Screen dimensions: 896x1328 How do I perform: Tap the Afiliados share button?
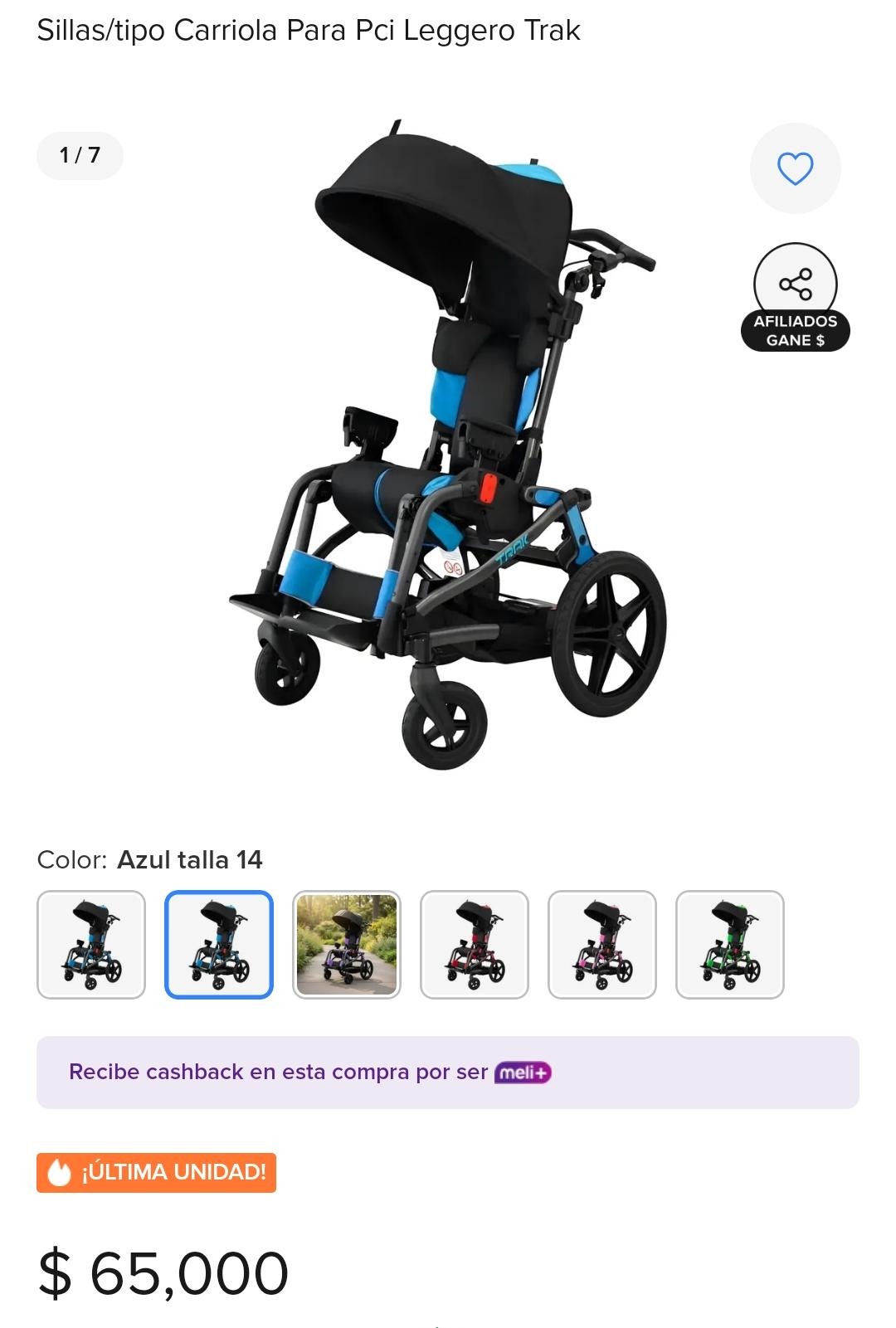point(795,297)
